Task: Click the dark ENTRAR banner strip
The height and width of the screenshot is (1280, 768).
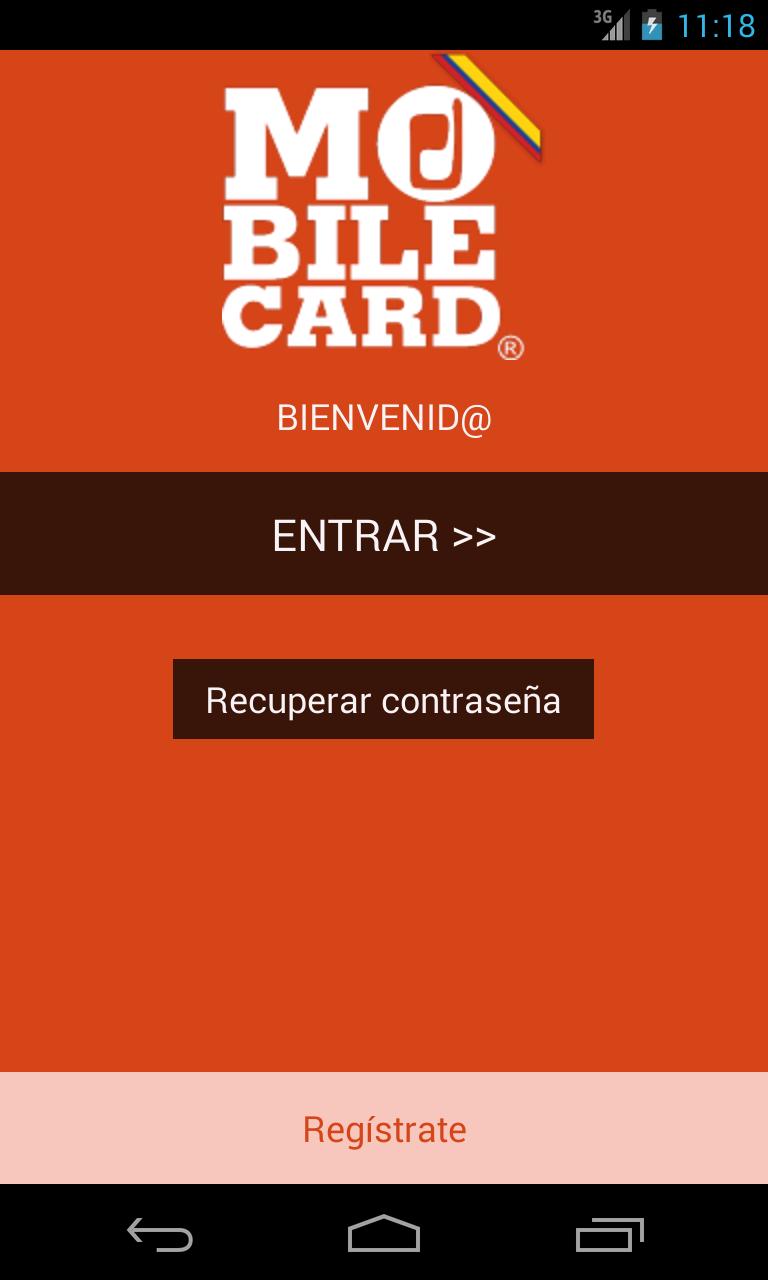Action: (383, 533)
